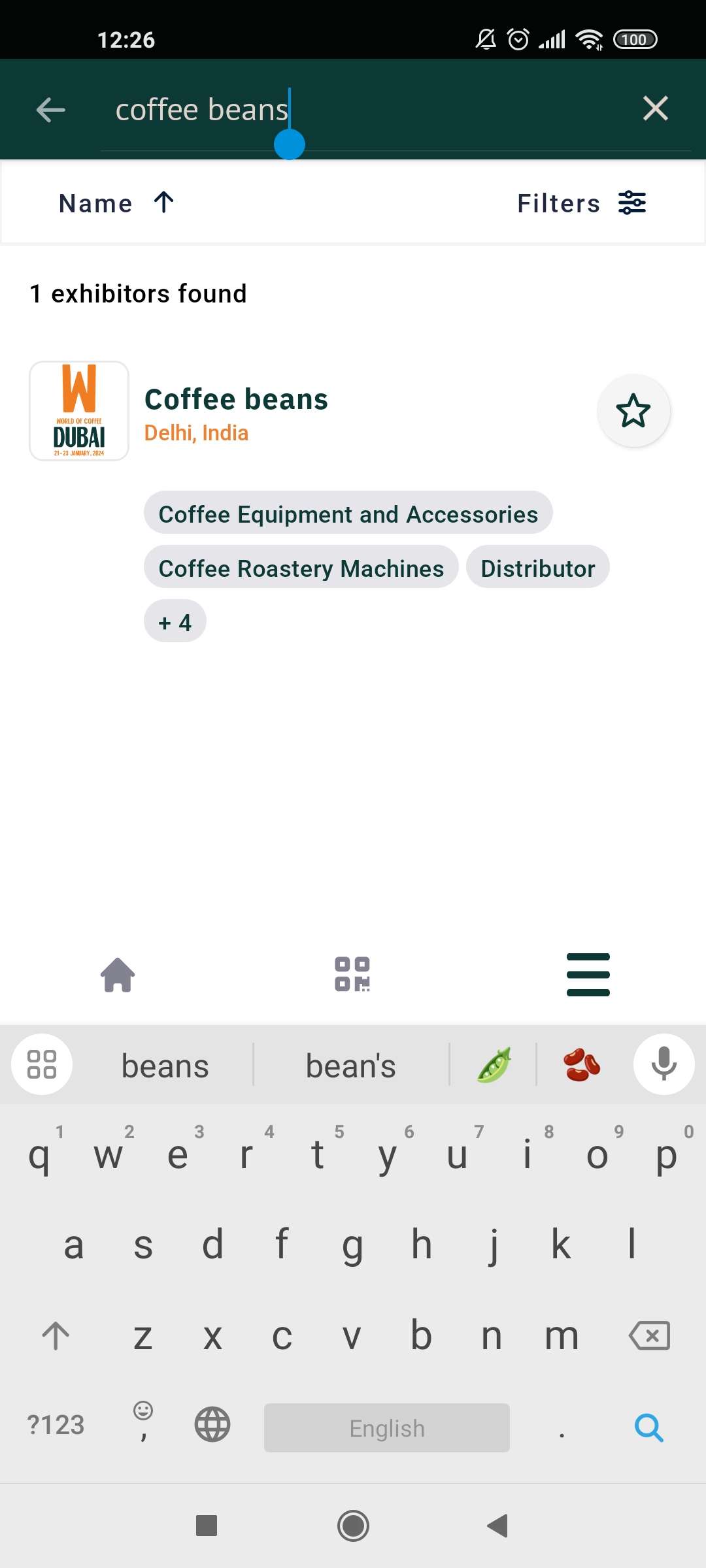Go to the Home tab
This screenshot has width=706, height=1568.
(118, 975)
